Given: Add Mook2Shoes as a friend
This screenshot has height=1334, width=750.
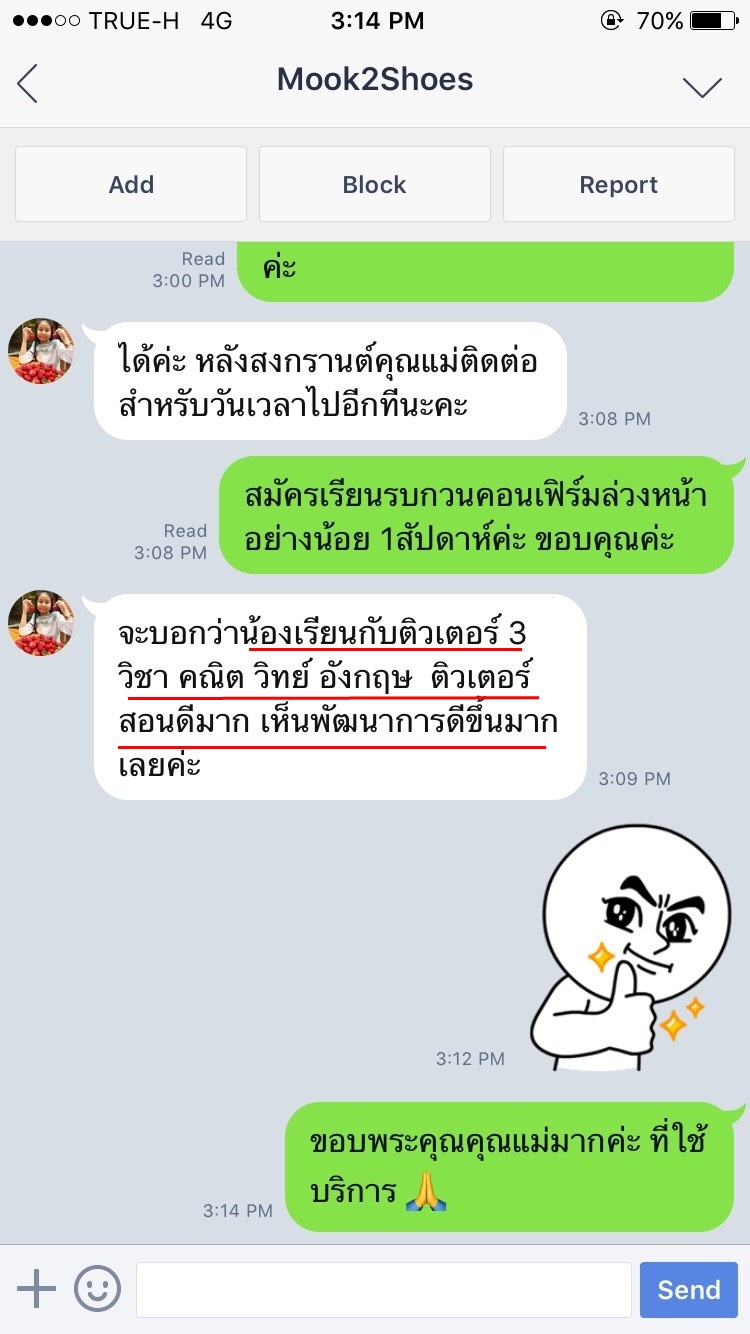Looking at the screenshot, I should [131, 184].
